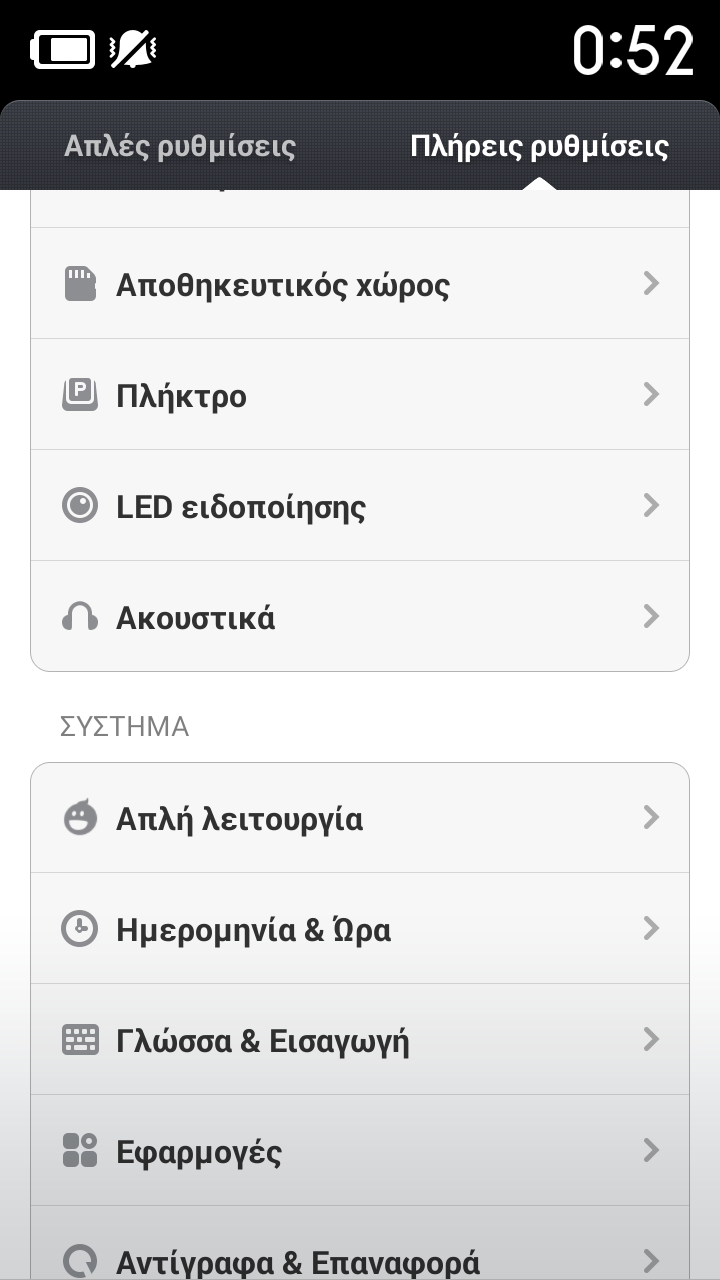Open Απλή λειτουργία option
Image resolution: width=720 pixels, height=1280 pixels.
pos(360,819)
